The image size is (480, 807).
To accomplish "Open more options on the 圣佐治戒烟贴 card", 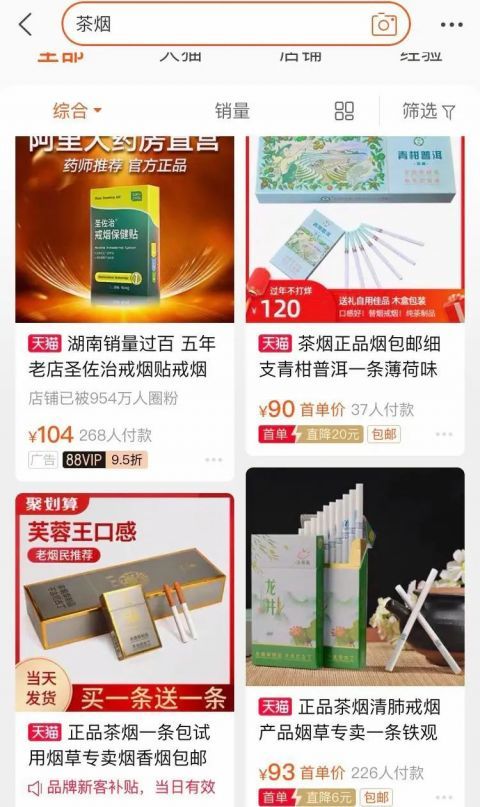I will 214,460.
